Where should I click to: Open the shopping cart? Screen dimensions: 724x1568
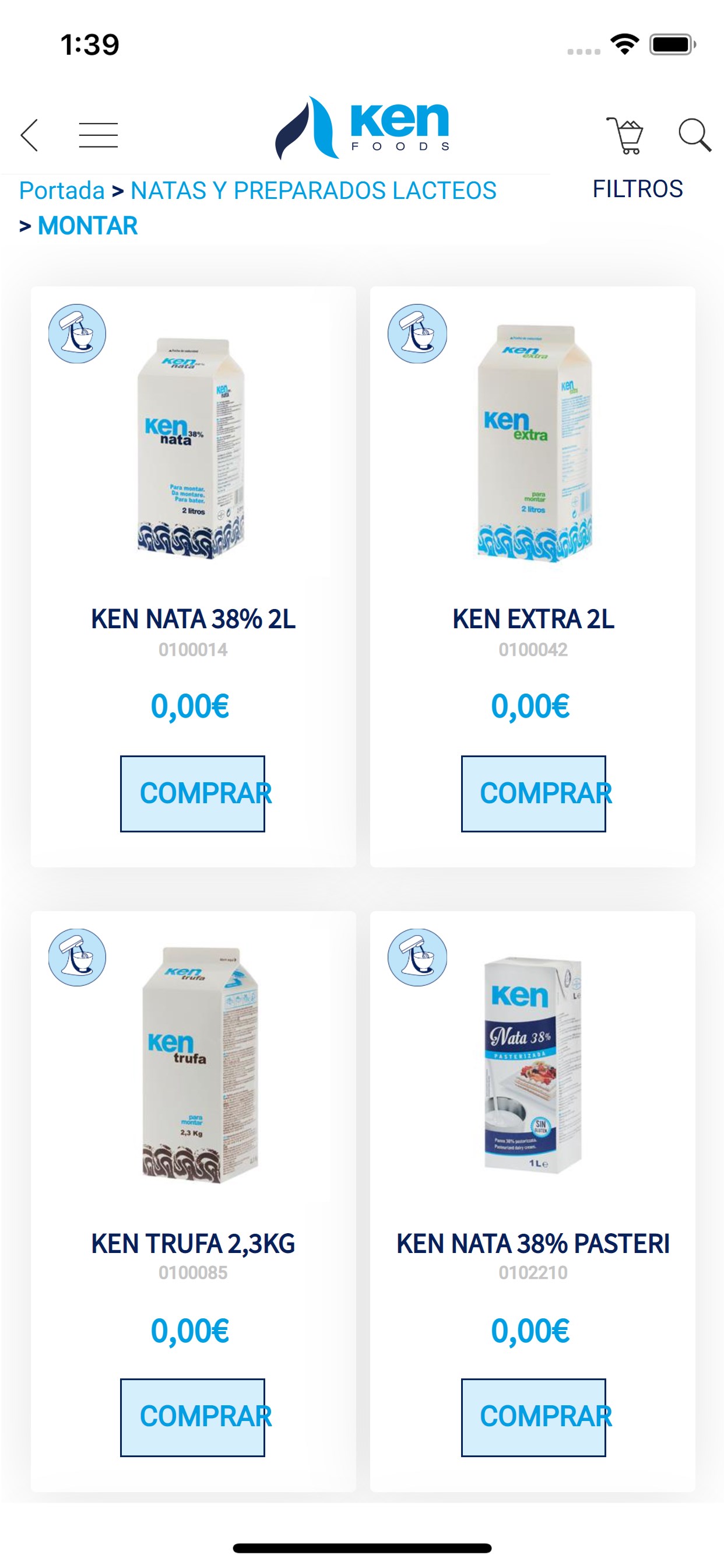625,135
